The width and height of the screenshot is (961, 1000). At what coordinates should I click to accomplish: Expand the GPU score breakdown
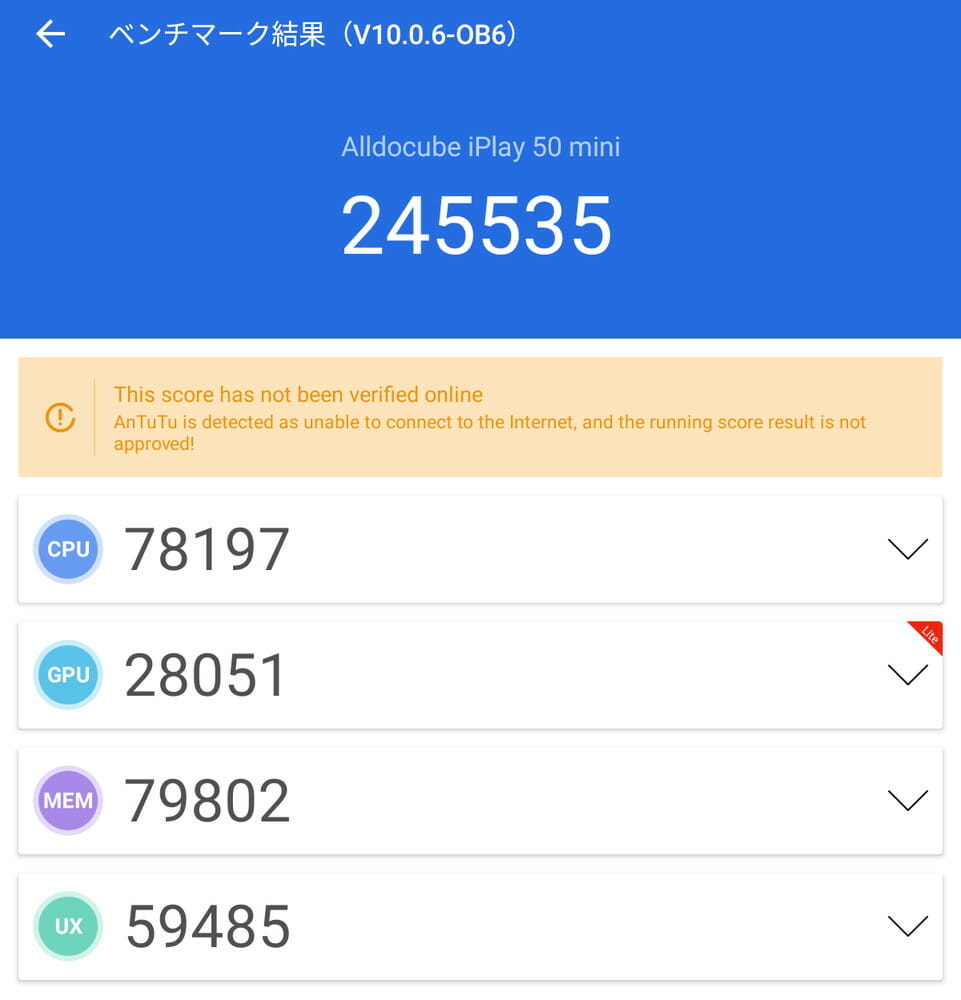[907, 676]
